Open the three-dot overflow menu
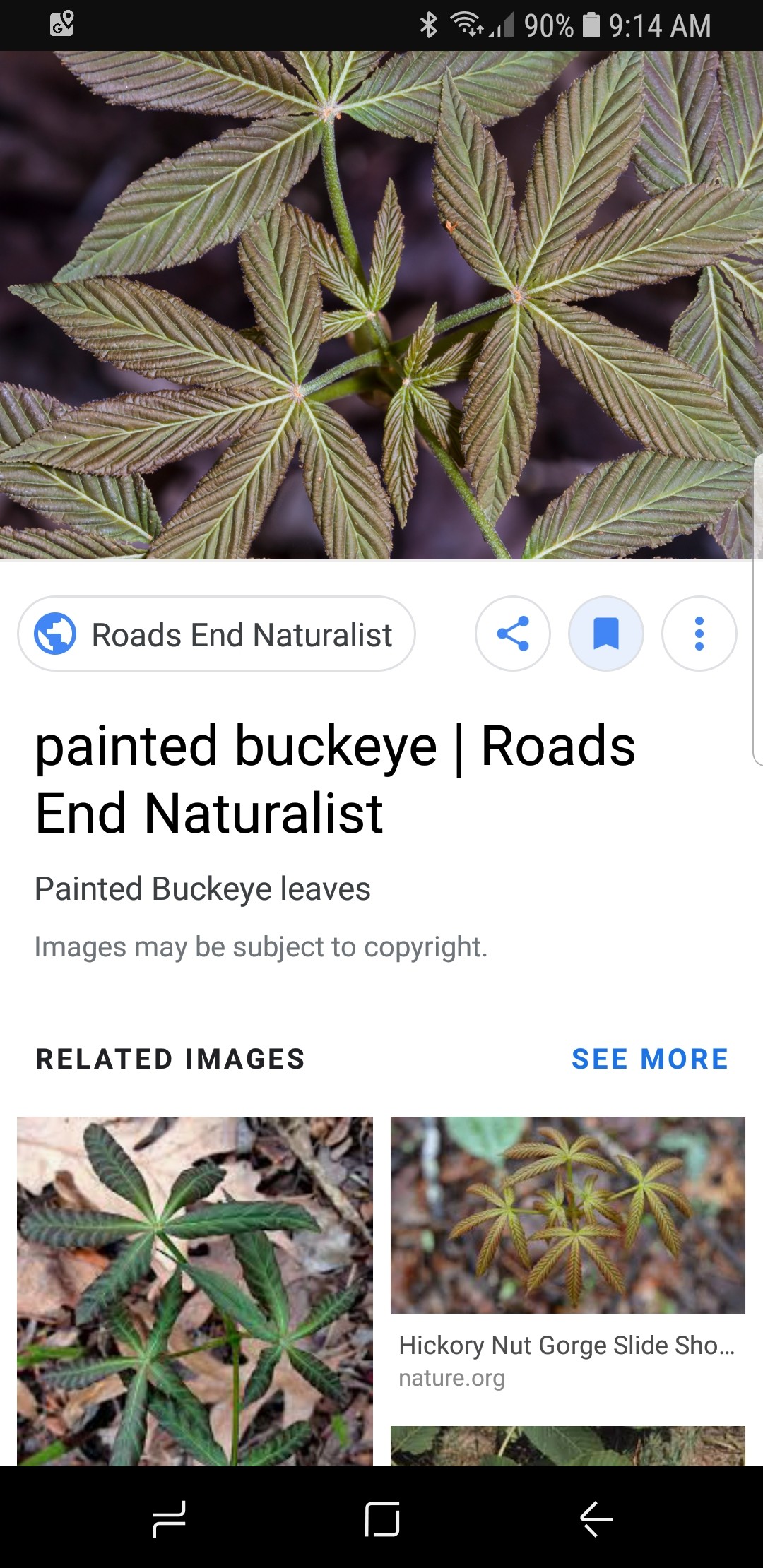Image resolution: width=763 pixels, height=1568 pixels. 699,634
